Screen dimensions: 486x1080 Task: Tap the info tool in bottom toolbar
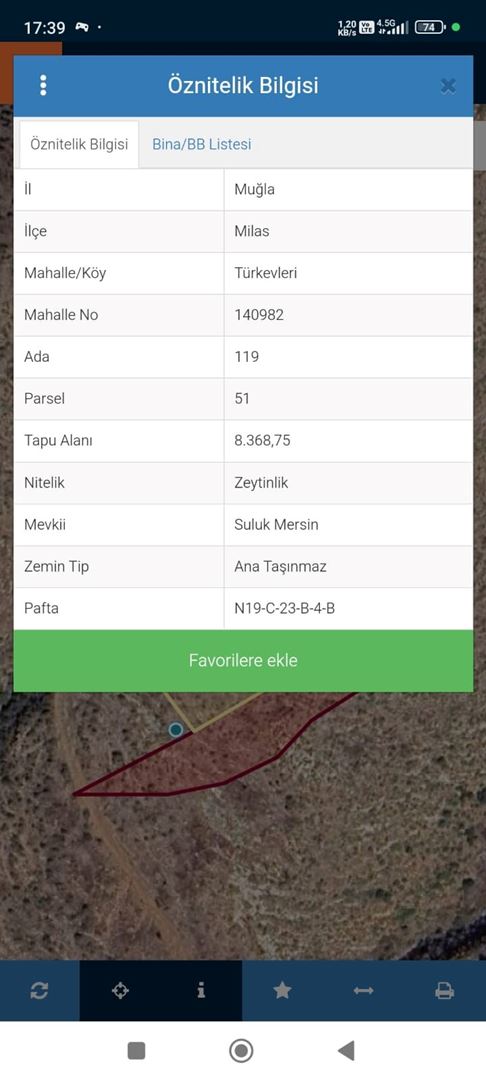[x=201, y=990]
